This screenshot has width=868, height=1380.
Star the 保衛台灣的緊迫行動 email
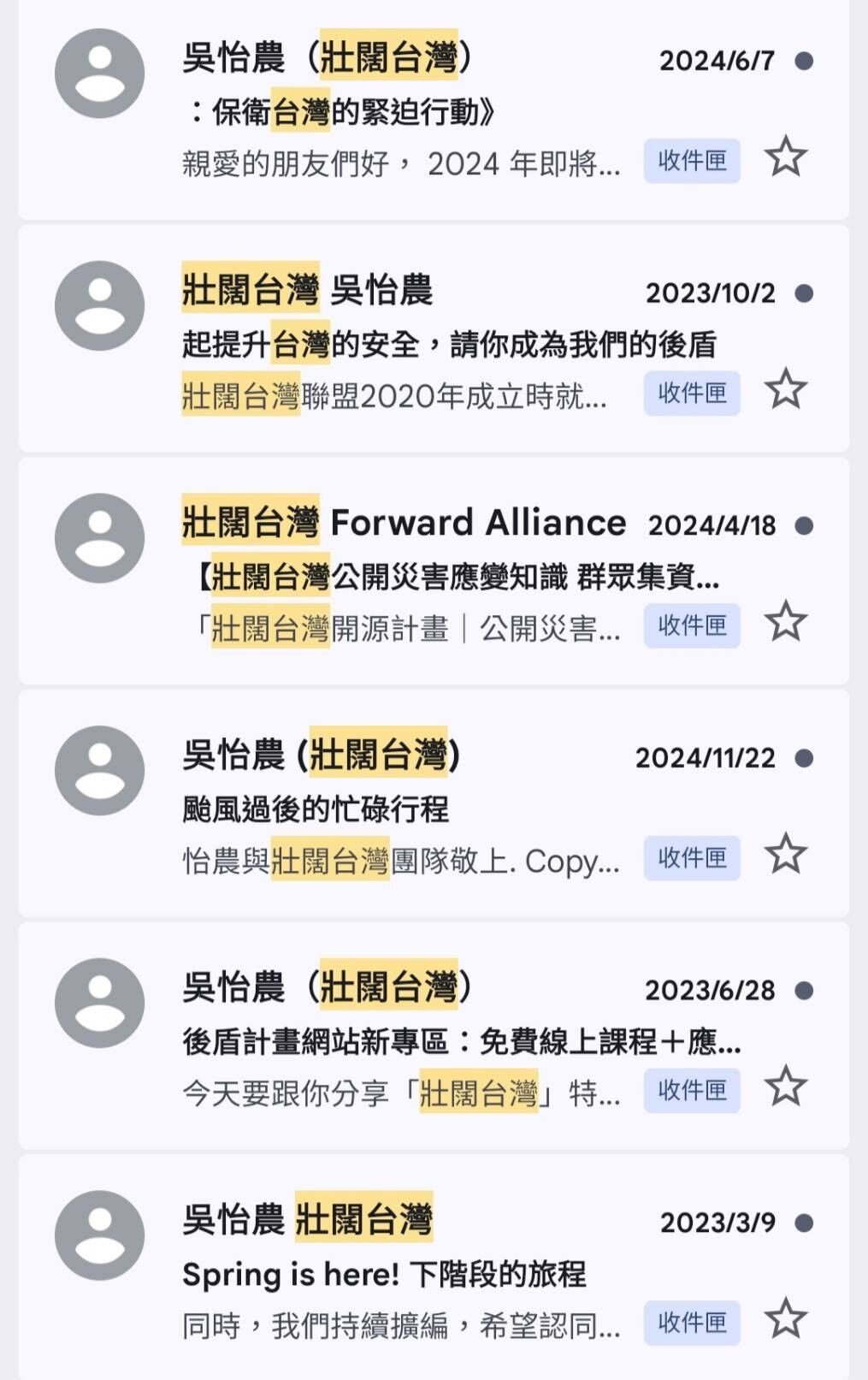pos(784,157)
